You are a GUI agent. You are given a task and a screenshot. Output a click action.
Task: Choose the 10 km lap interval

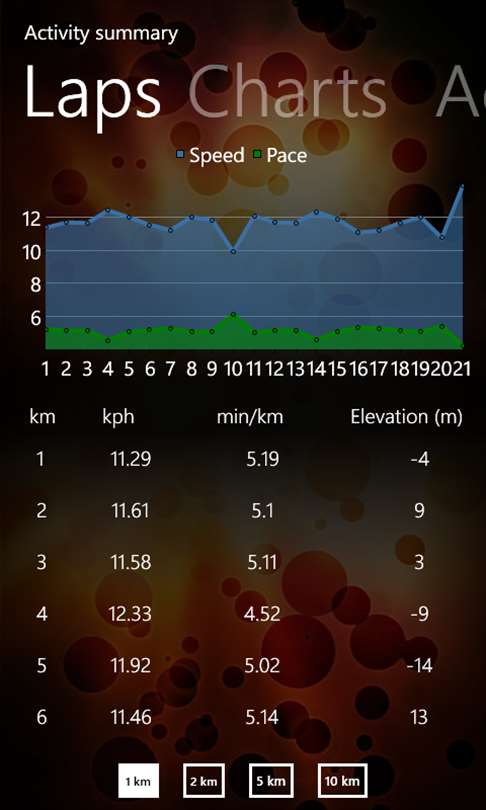point(342,781)
